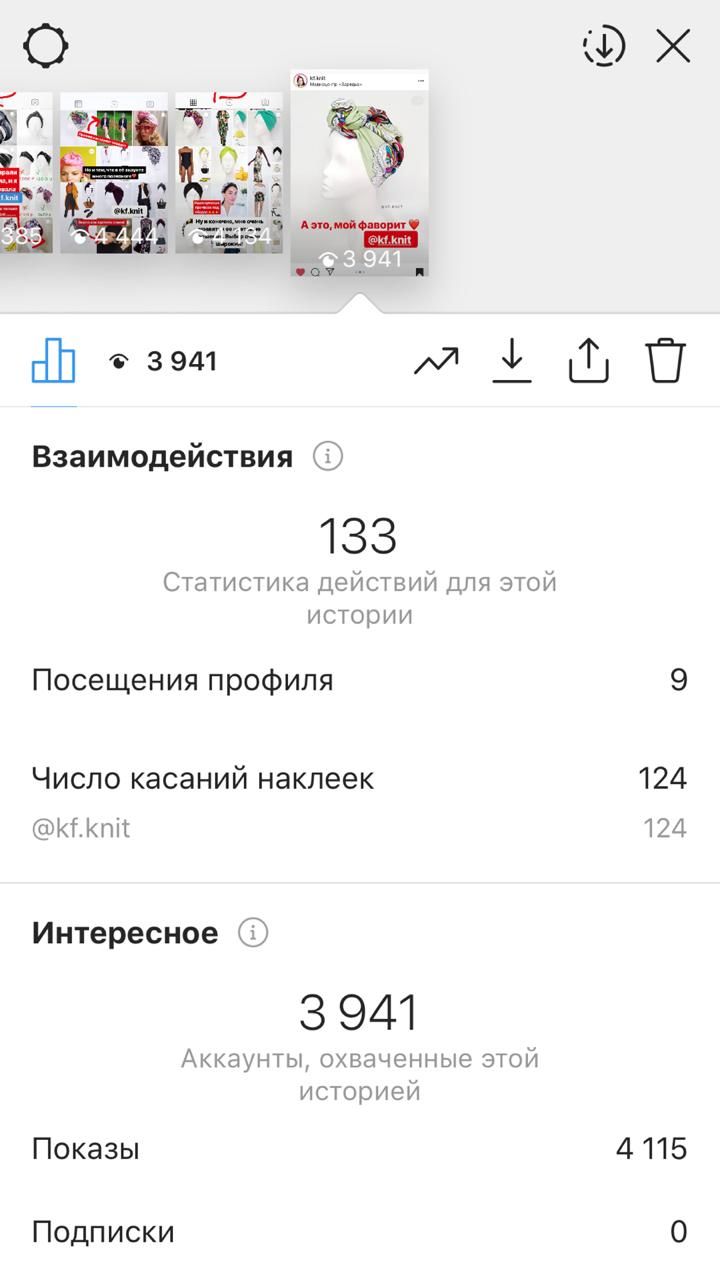Select the story thumbnail with 4 444 views
720x1280 pixels.
tap(114, 173)
